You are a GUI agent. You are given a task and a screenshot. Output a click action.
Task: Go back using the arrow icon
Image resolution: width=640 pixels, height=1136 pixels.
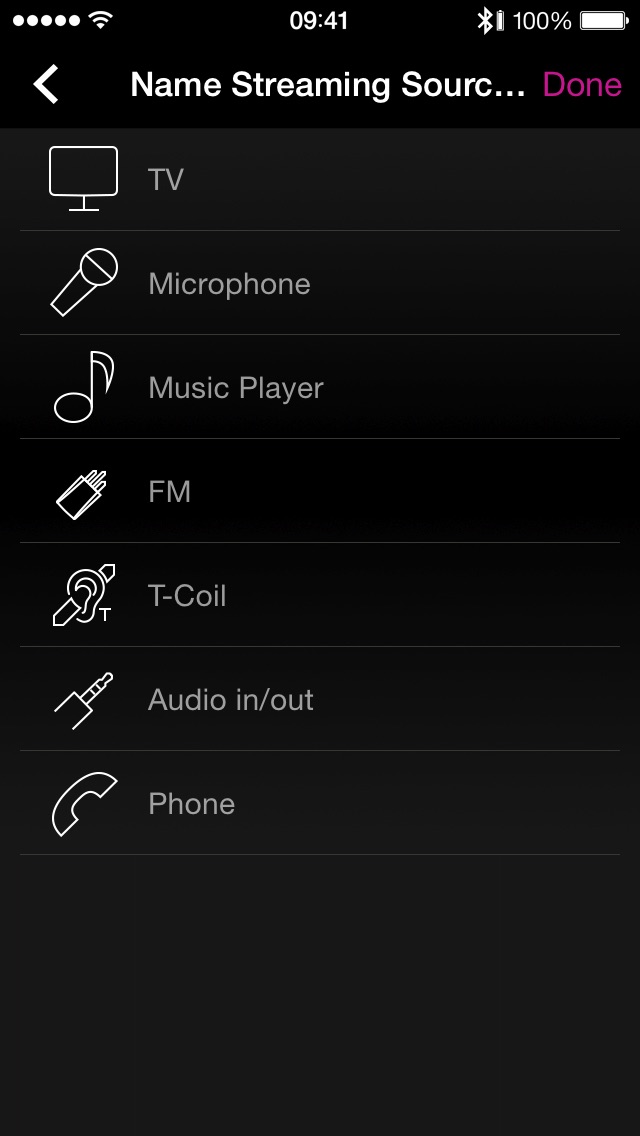(46, 84)
